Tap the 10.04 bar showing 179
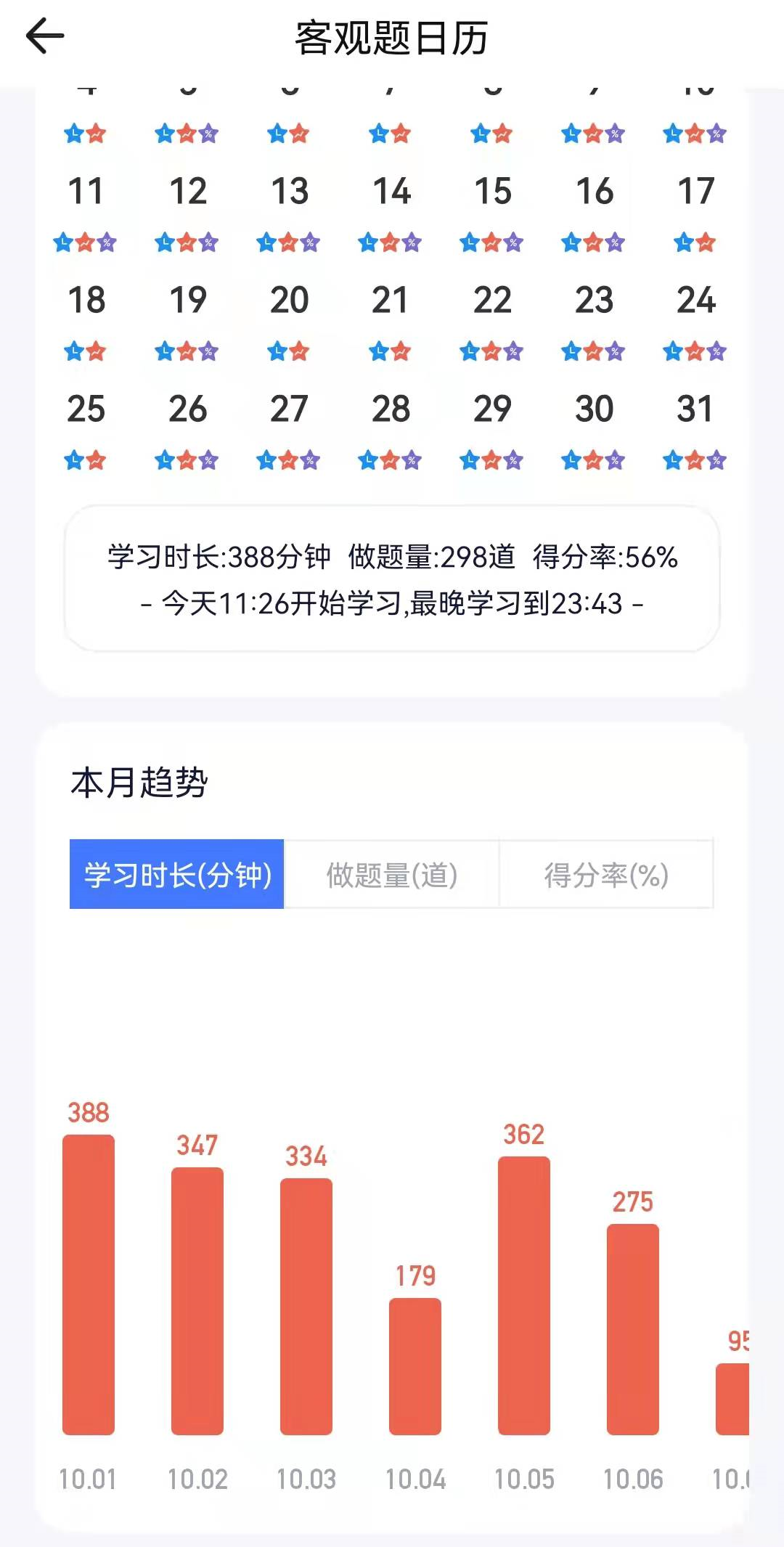Image resolution: width=784 pixels, height=1547 pixels. [x=415, y=1366]
